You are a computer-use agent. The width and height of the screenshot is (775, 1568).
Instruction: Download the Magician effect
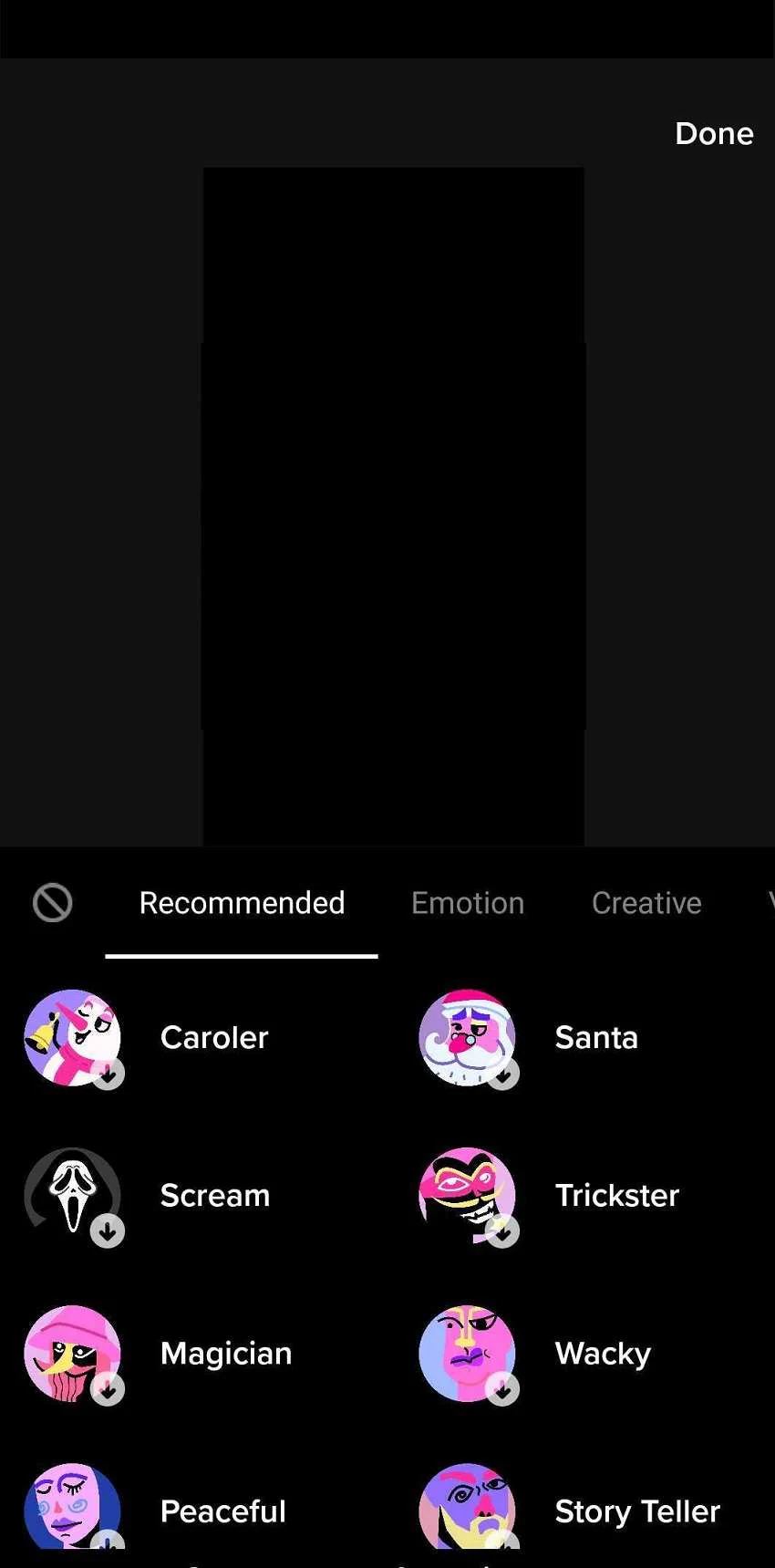tap(108, 1391)
